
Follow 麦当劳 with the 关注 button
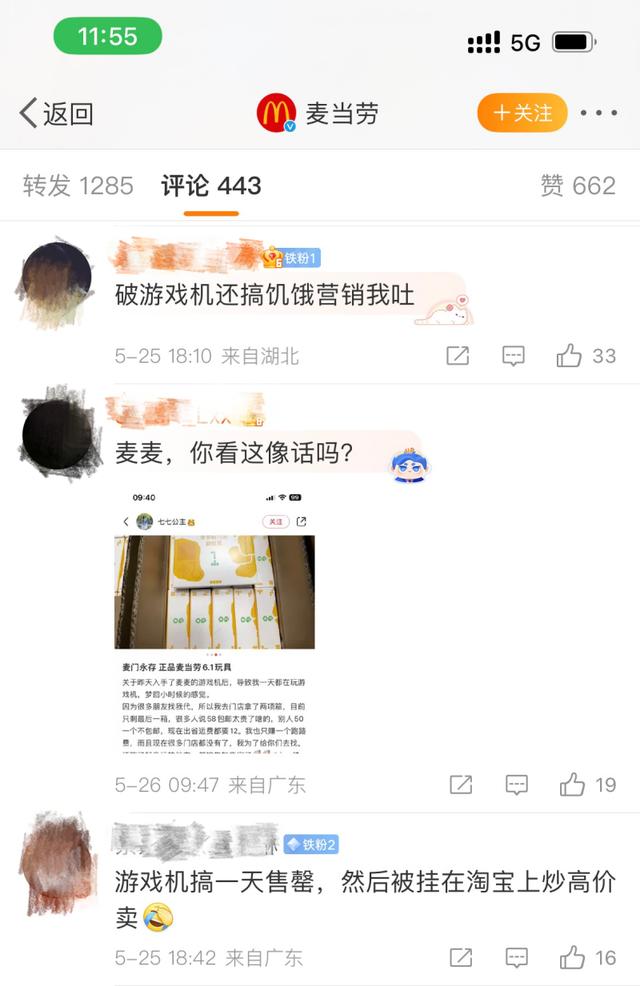(x=522, y=113)
